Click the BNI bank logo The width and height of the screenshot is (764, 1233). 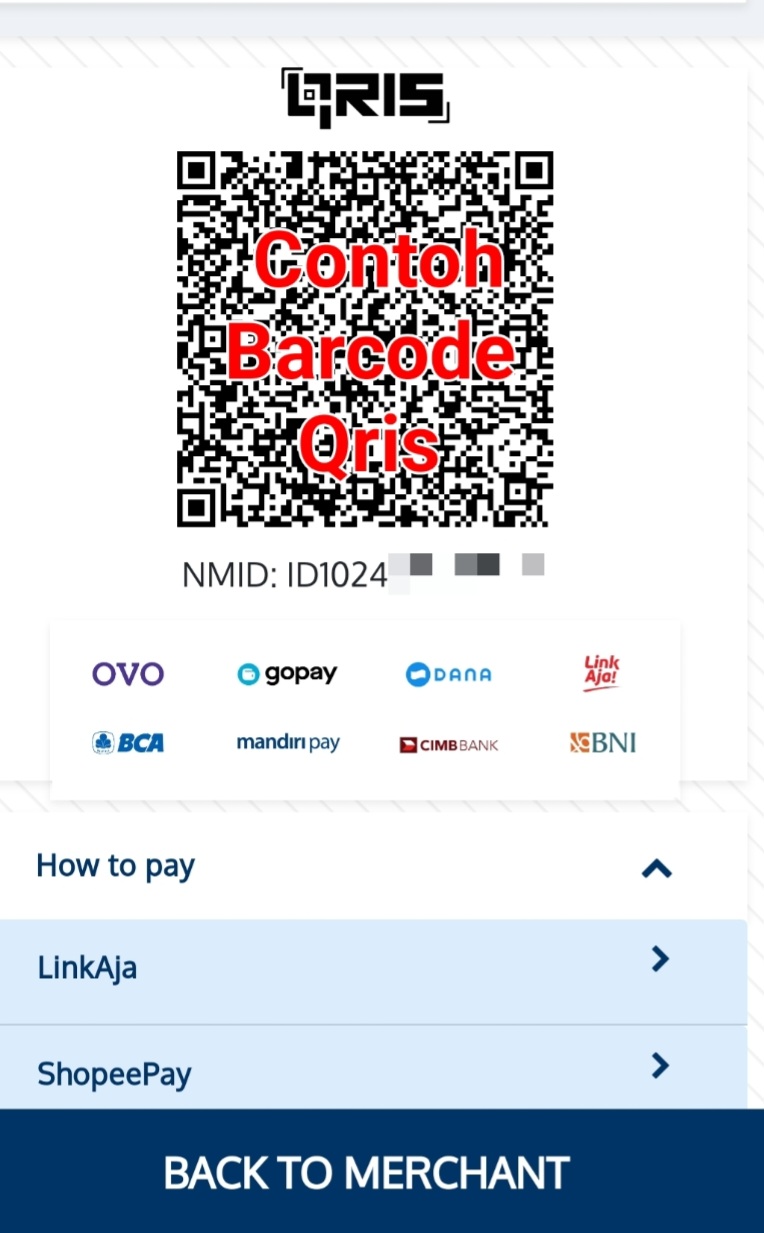pos(601,742)
